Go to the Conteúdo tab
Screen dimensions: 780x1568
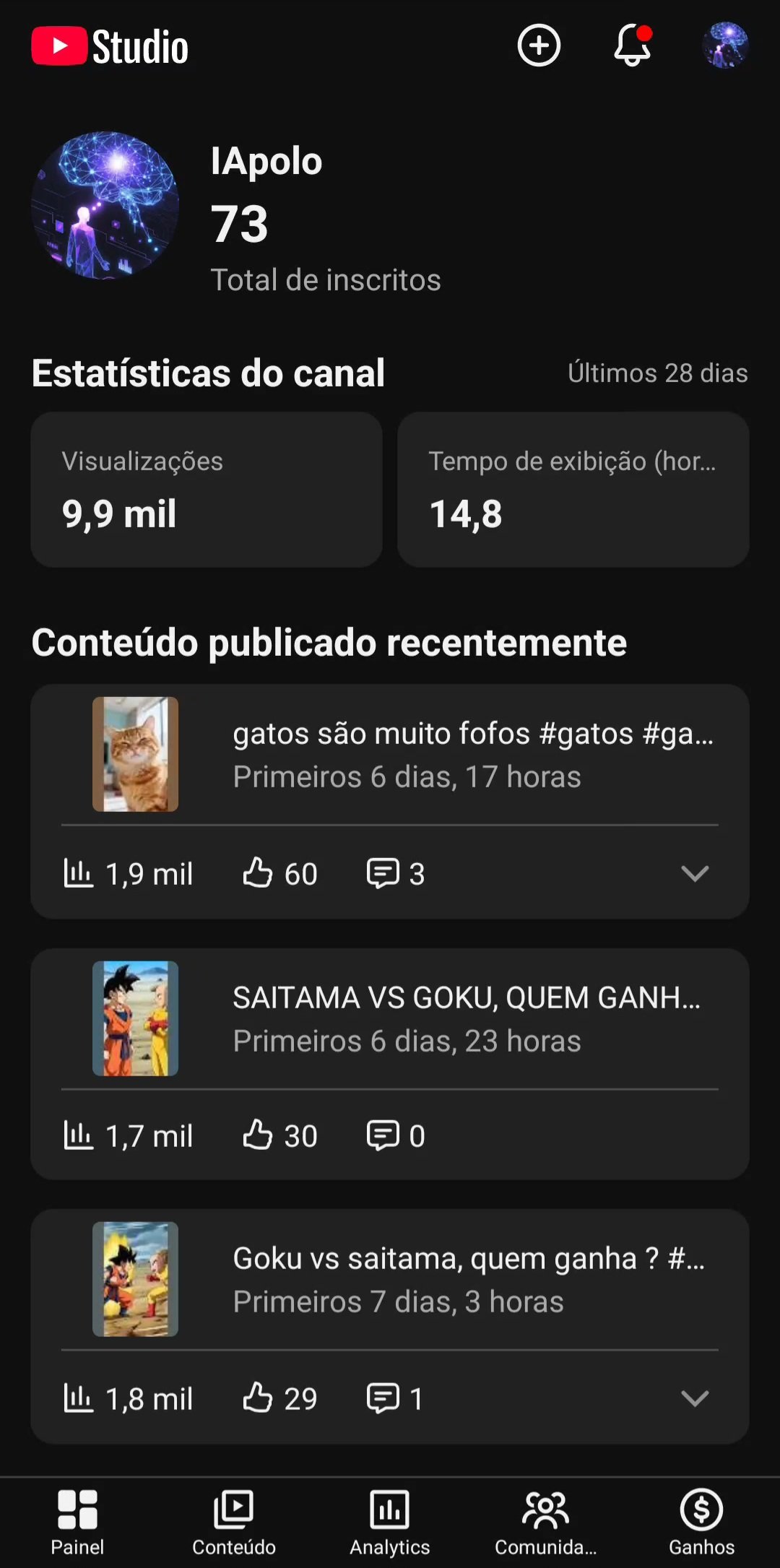pos(233,1522)
